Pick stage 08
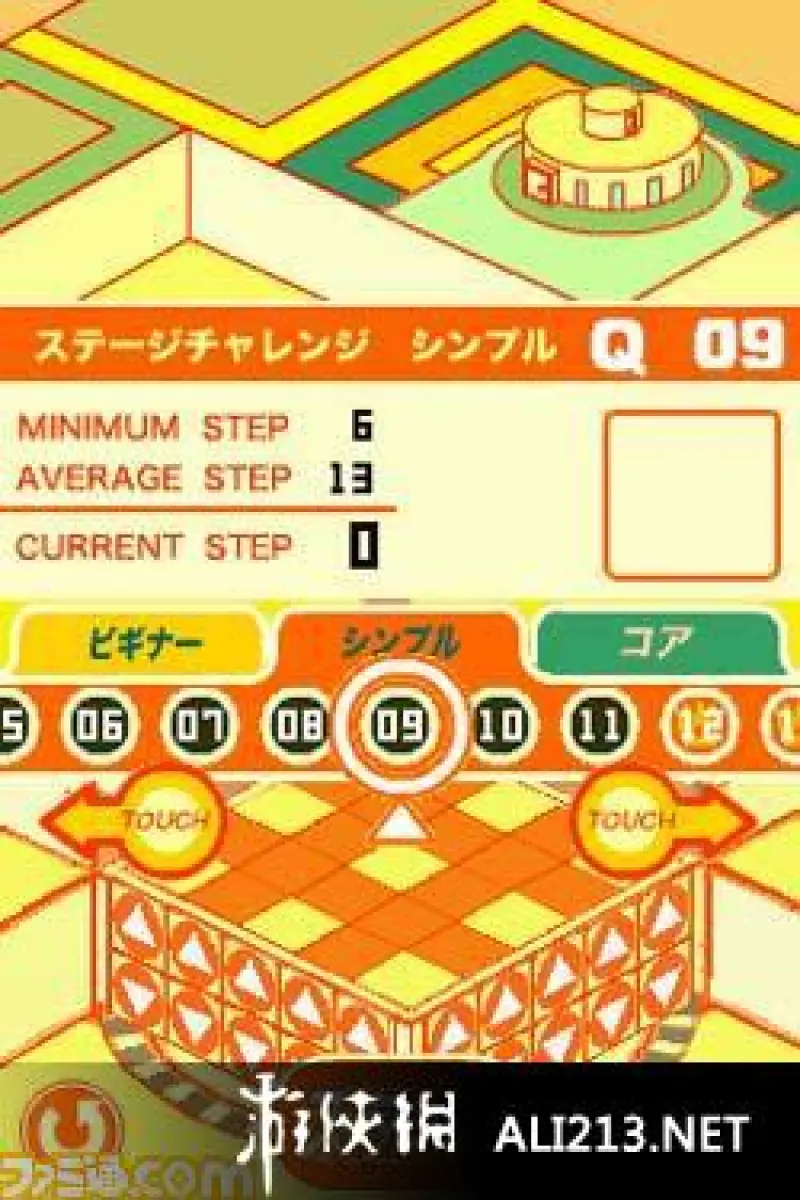The image size is (800, 1200). [298, 725]
